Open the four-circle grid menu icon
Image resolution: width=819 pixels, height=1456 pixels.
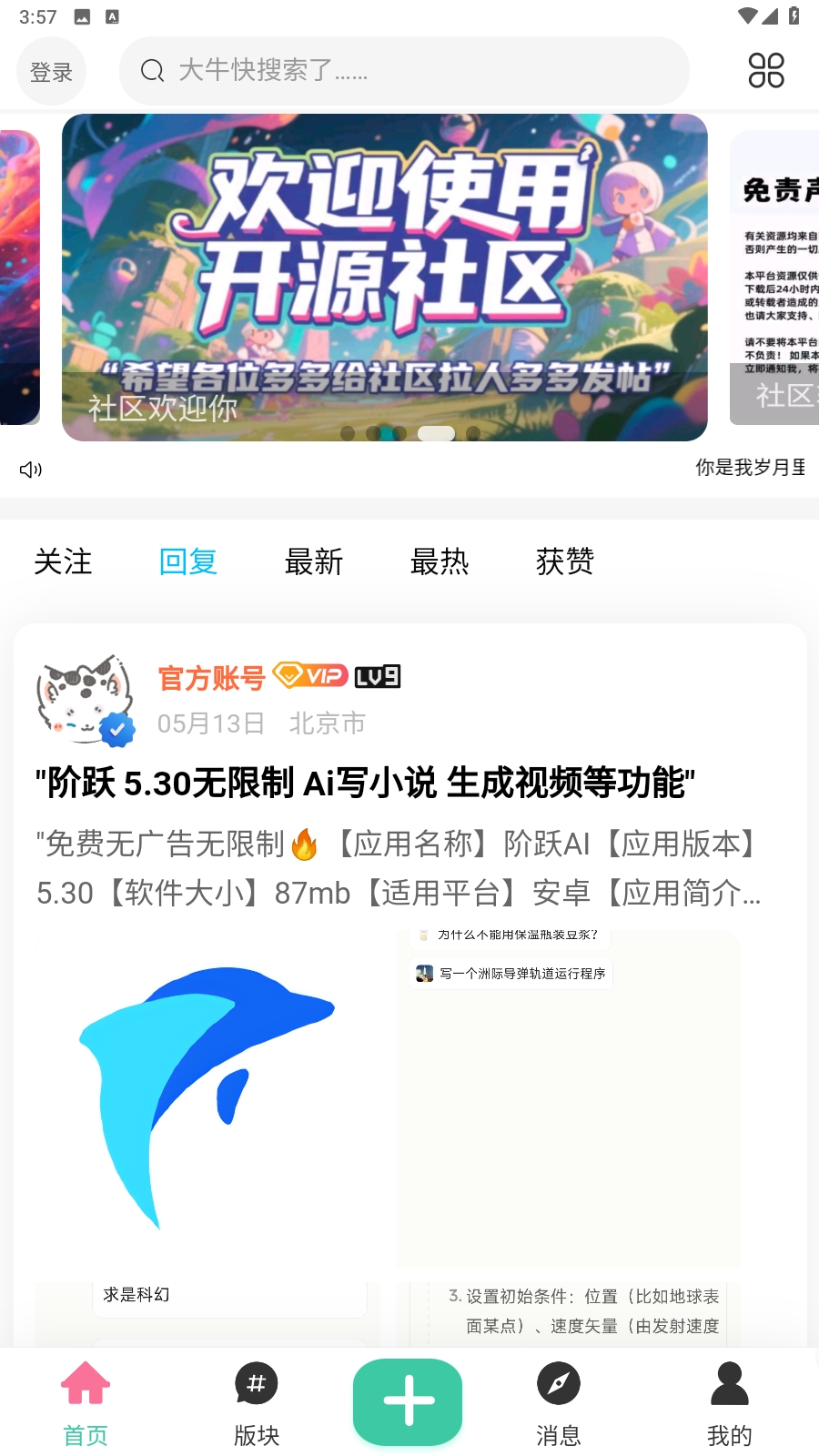click(x=765, y=70)
